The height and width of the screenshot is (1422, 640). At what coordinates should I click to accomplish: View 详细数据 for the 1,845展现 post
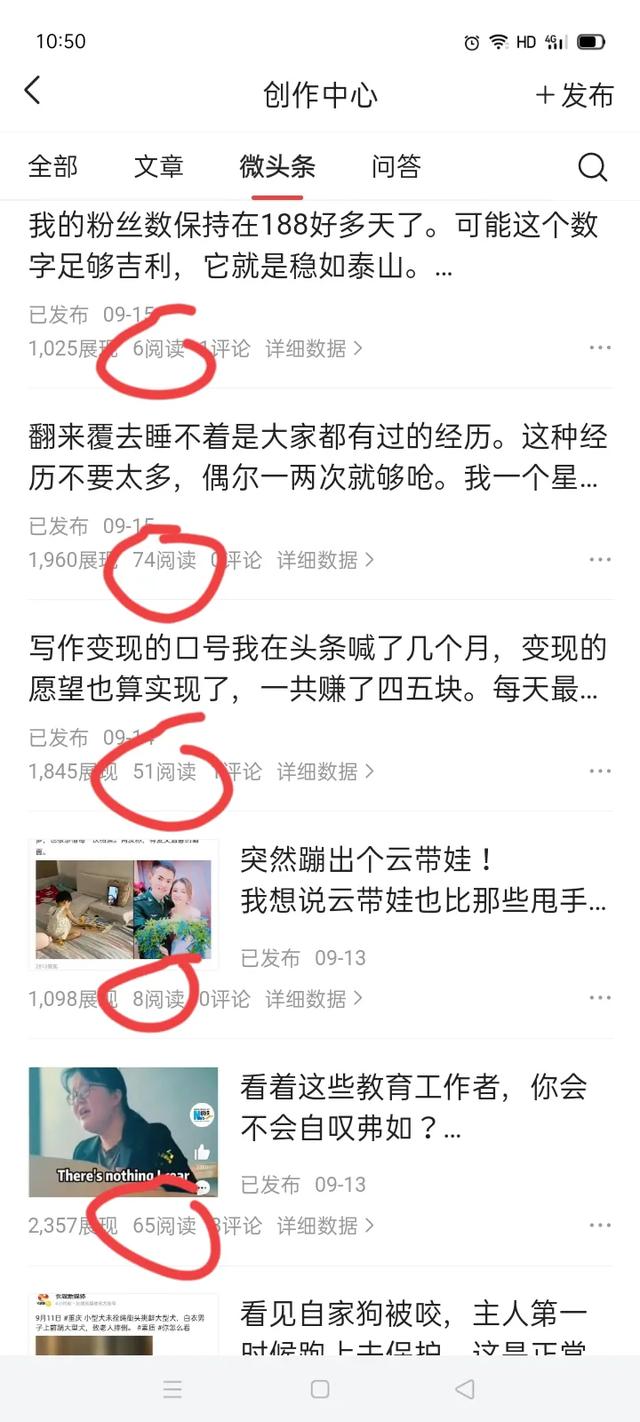pyautogui.click(x=325, y=771)
